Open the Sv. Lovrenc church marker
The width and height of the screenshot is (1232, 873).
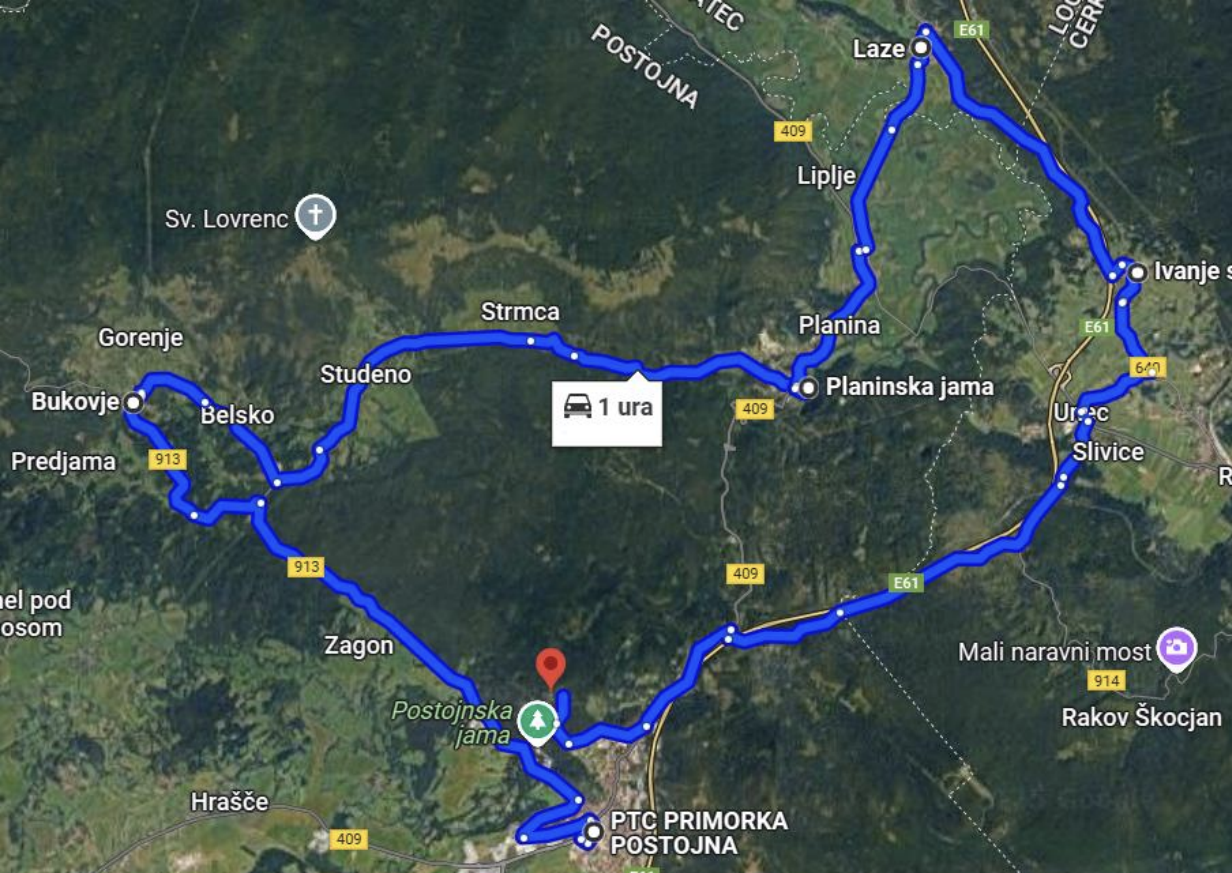[316, 215]
